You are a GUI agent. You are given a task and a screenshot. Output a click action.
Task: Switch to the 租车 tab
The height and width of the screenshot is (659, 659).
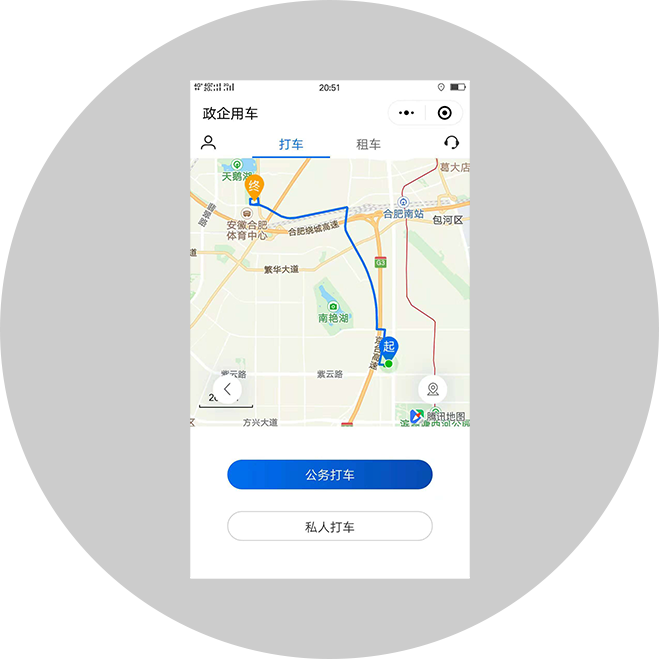[x=368, y=144]
